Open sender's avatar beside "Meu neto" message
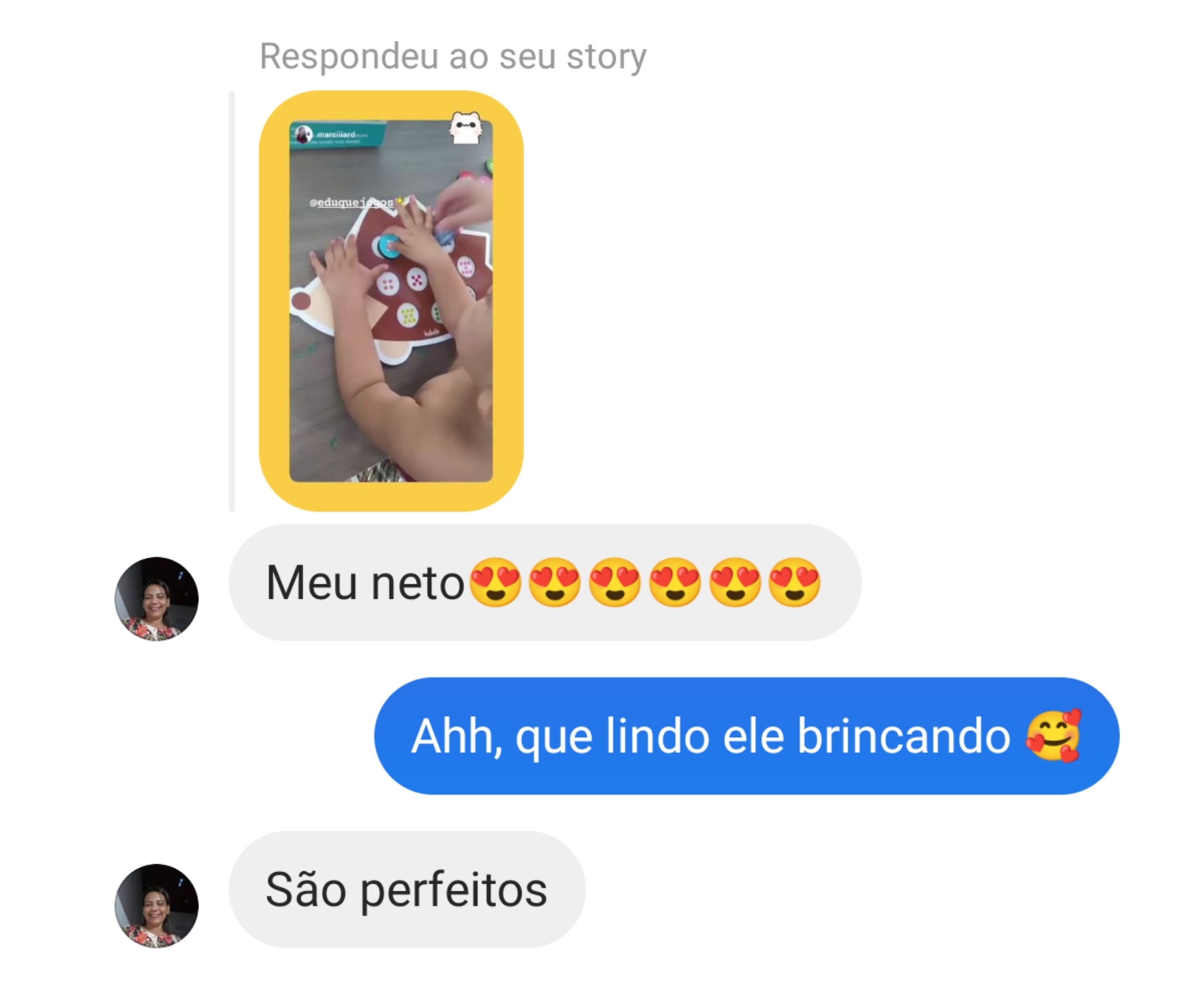 click(x=157, y=599)
